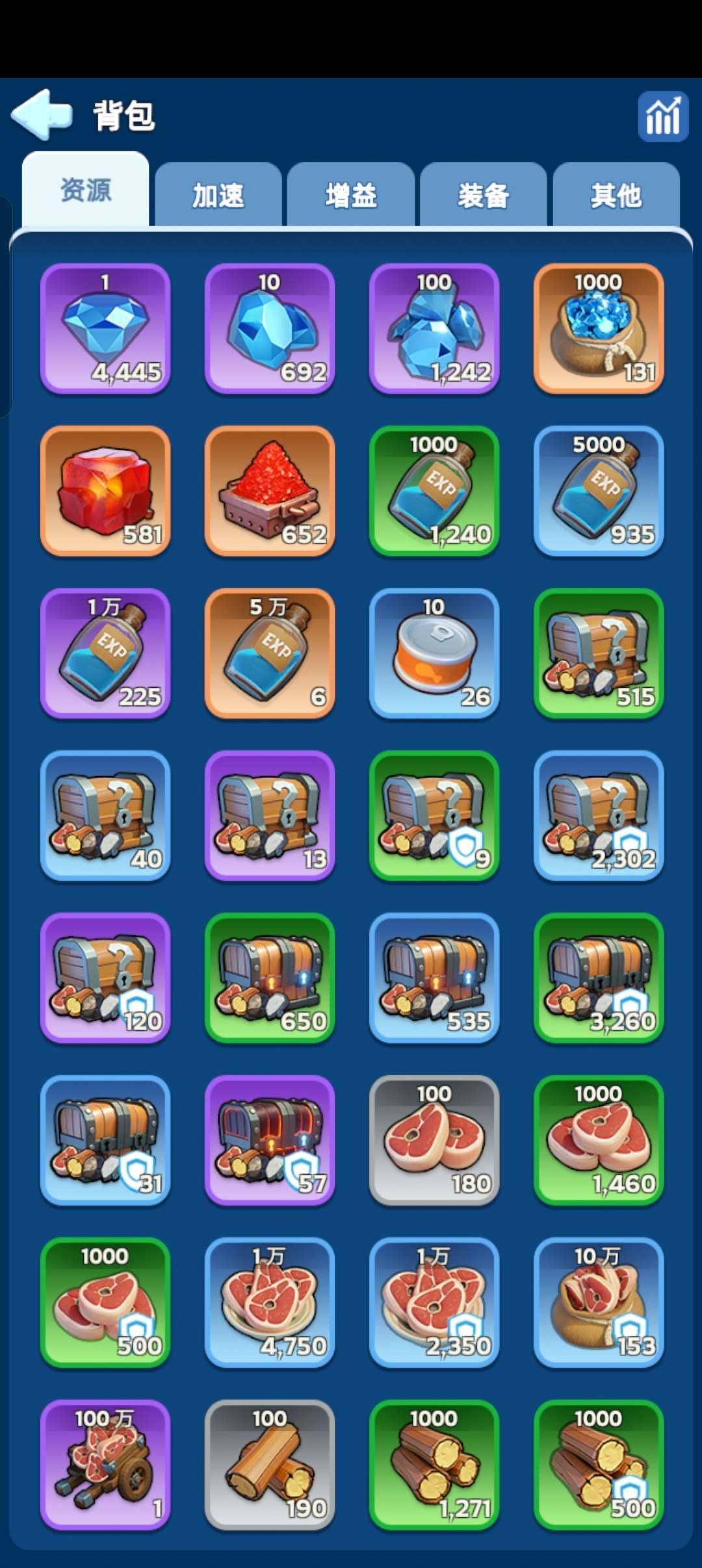Tap the canned food item with 26
Image resolution: width=702 pixels, height=1568 pixels.
click(x=434, y=653)
